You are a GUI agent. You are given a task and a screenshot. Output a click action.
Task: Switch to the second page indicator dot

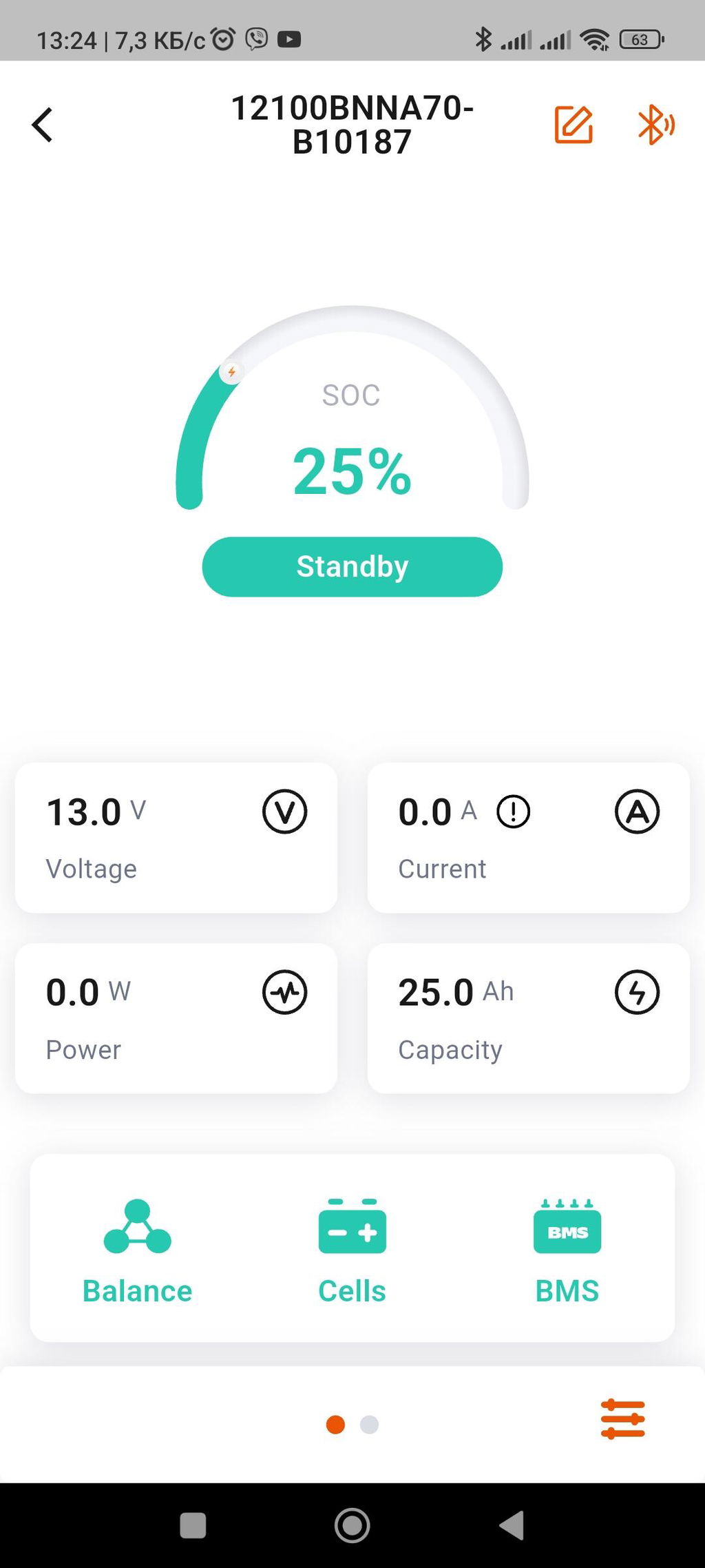click(x=370, y=1424)
